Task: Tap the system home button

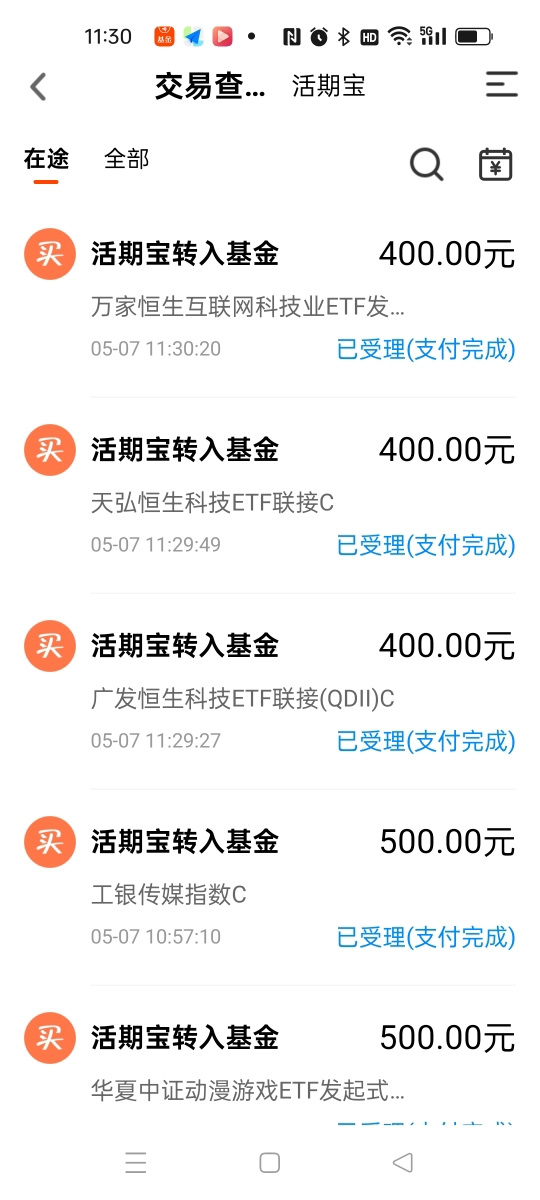Action: [x=269, y=1162]
